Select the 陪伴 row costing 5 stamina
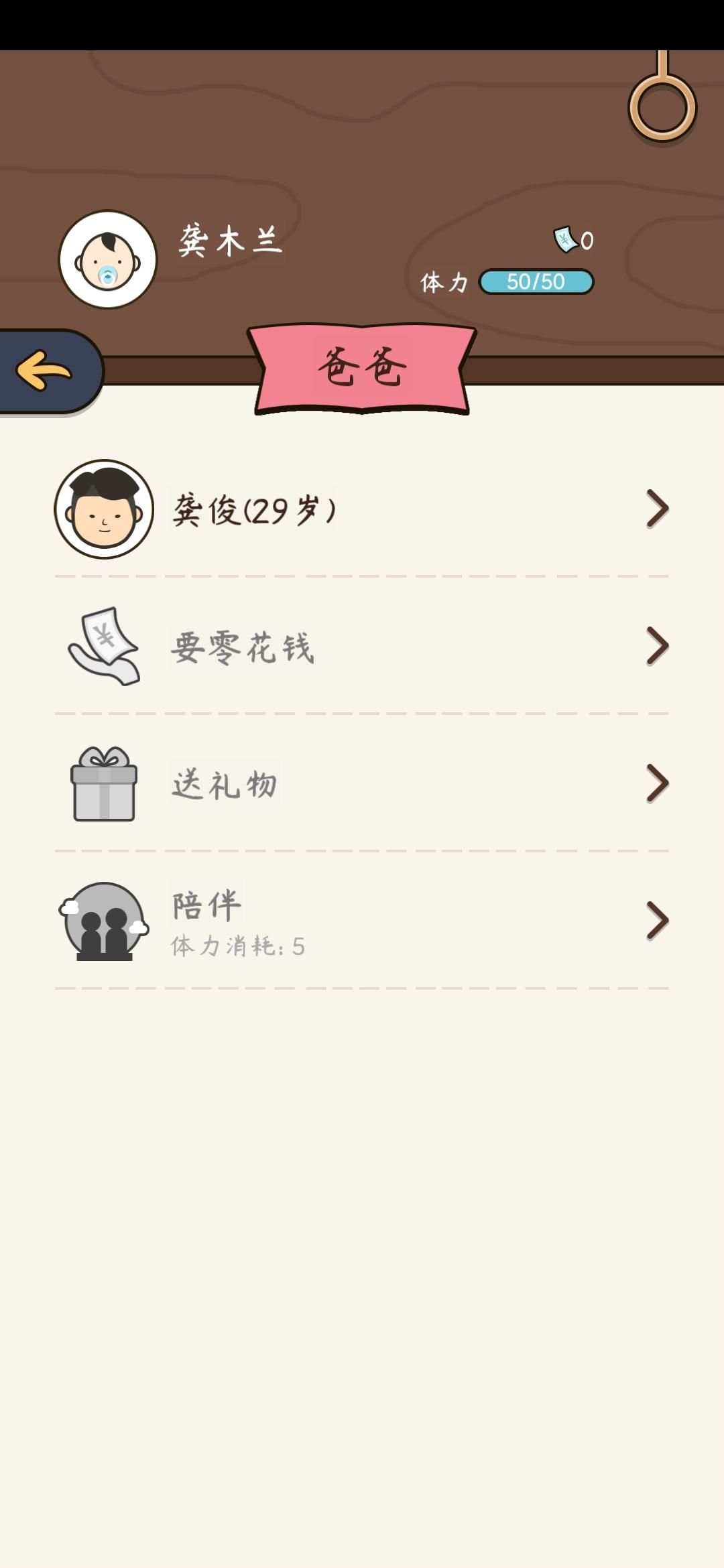The width and height of the screenshot is (724, 1568). [362, 921]
